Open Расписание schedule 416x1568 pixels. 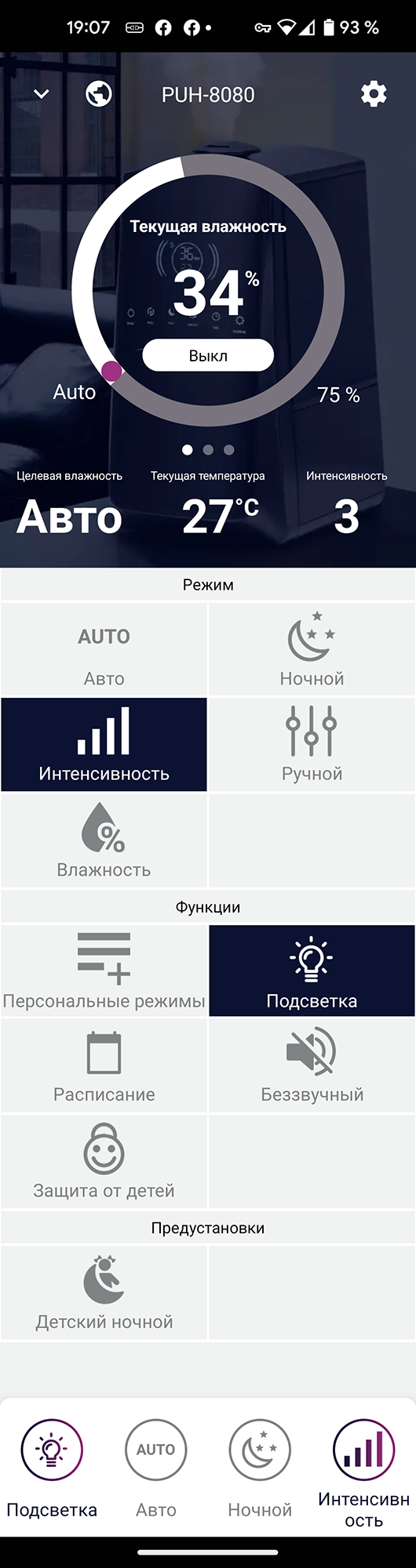tap(104, 1065)
